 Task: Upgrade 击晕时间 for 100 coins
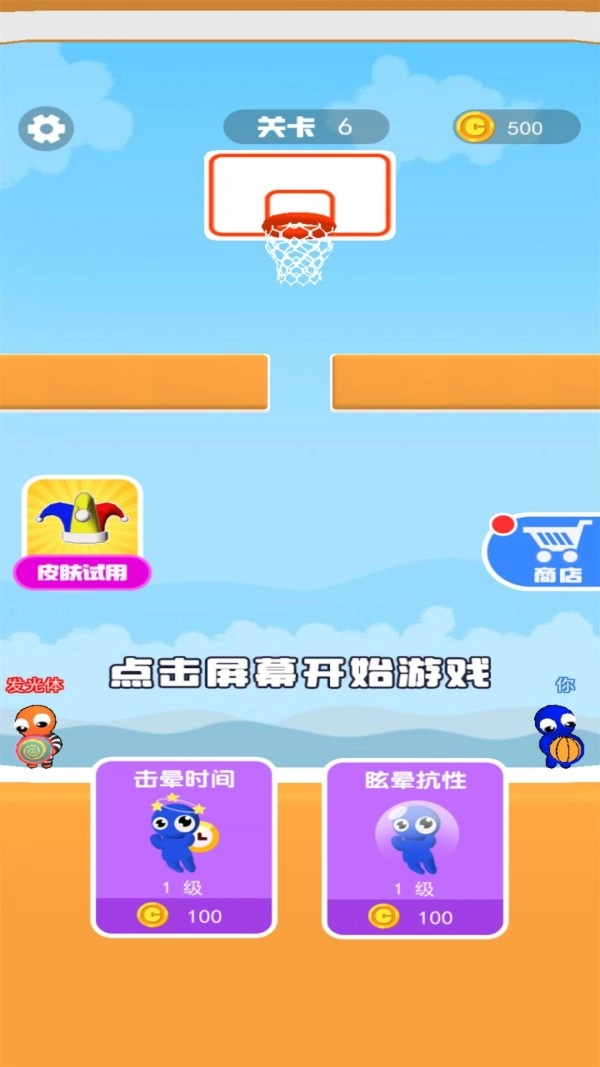tap(183, 914)
